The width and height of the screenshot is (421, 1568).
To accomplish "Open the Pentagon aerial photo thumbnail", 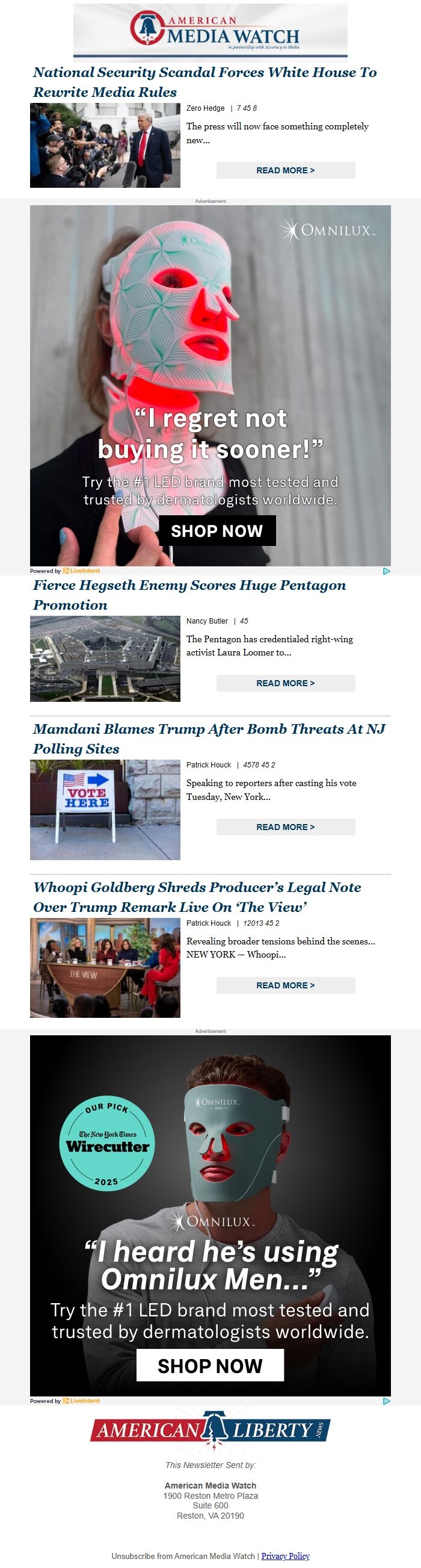I will pos(105,658).
